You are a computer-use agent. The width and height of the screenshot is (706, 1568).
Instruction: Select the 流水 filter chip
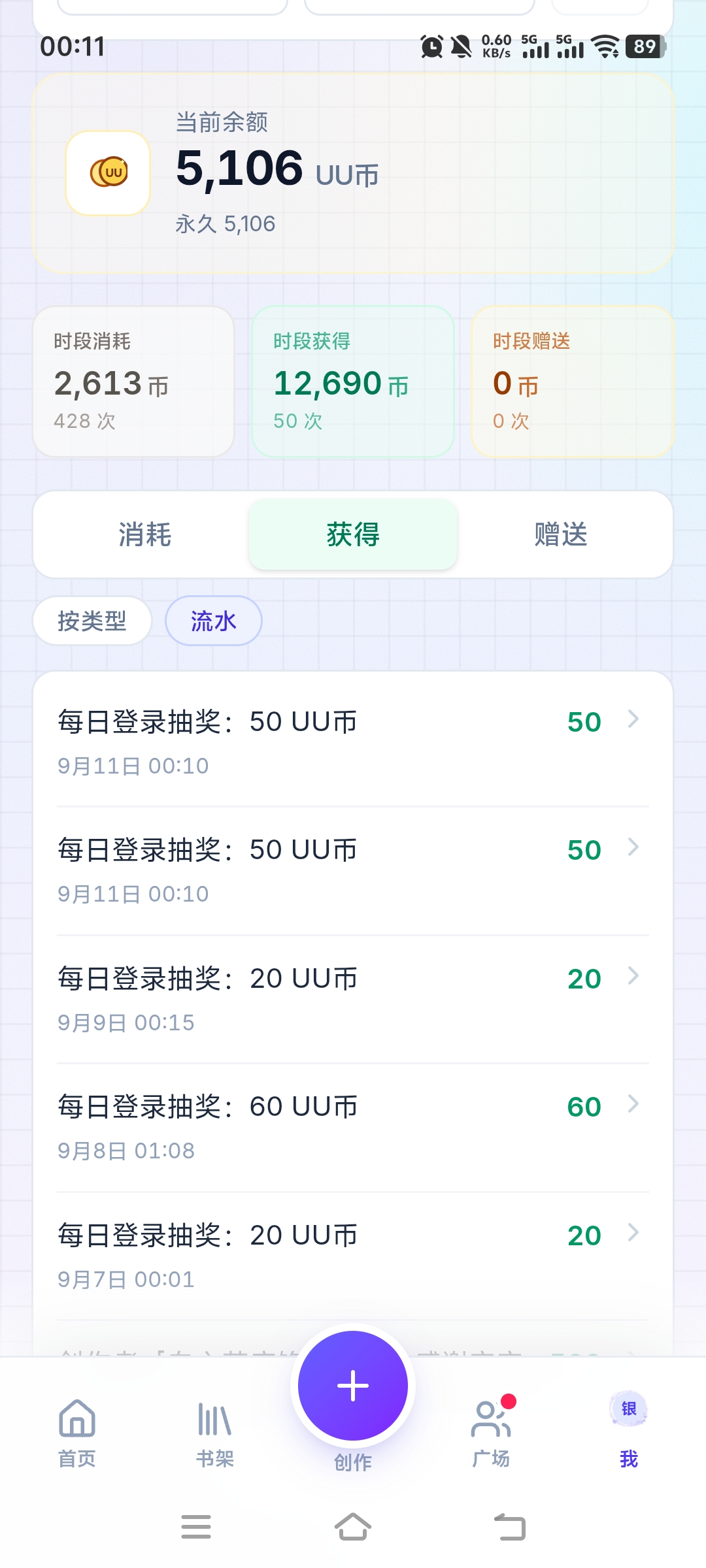point(214,621)
